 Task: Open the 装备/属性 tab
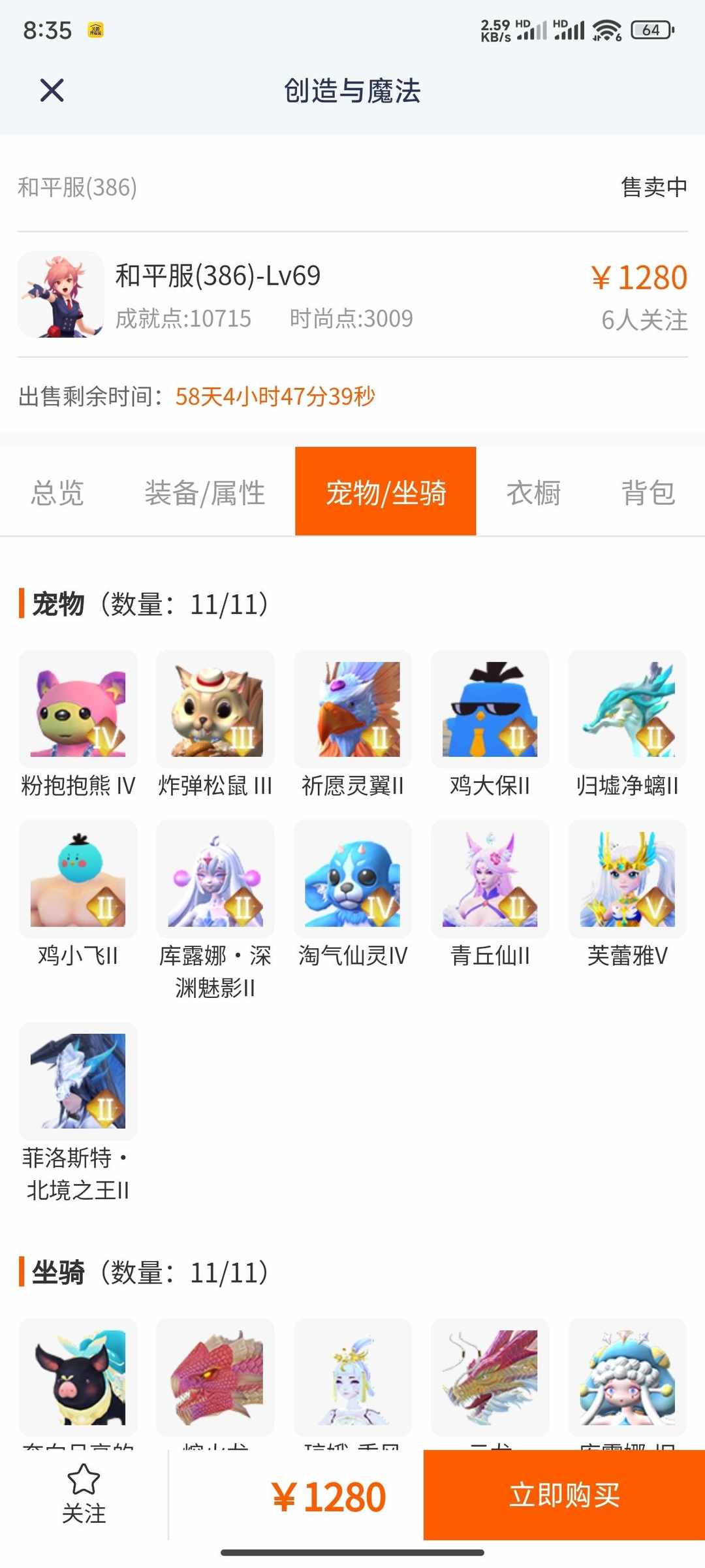tap(205, 492)
